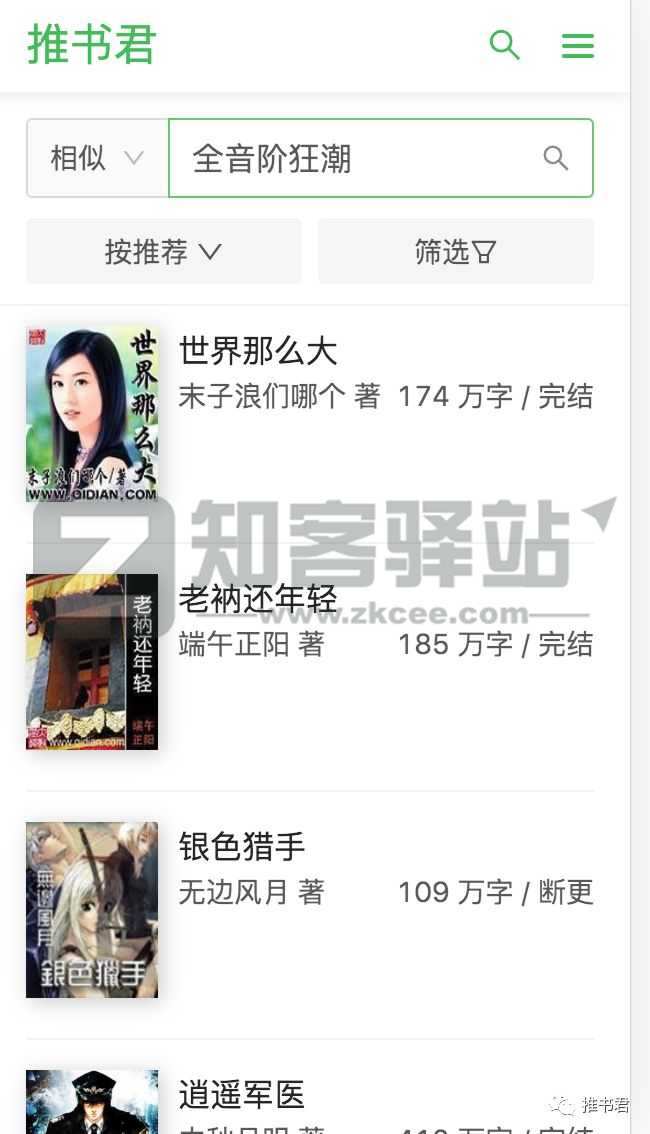Open the 按推荐 sort dropdown
This screenshot has width=650, height=1134.
(164, 252)
